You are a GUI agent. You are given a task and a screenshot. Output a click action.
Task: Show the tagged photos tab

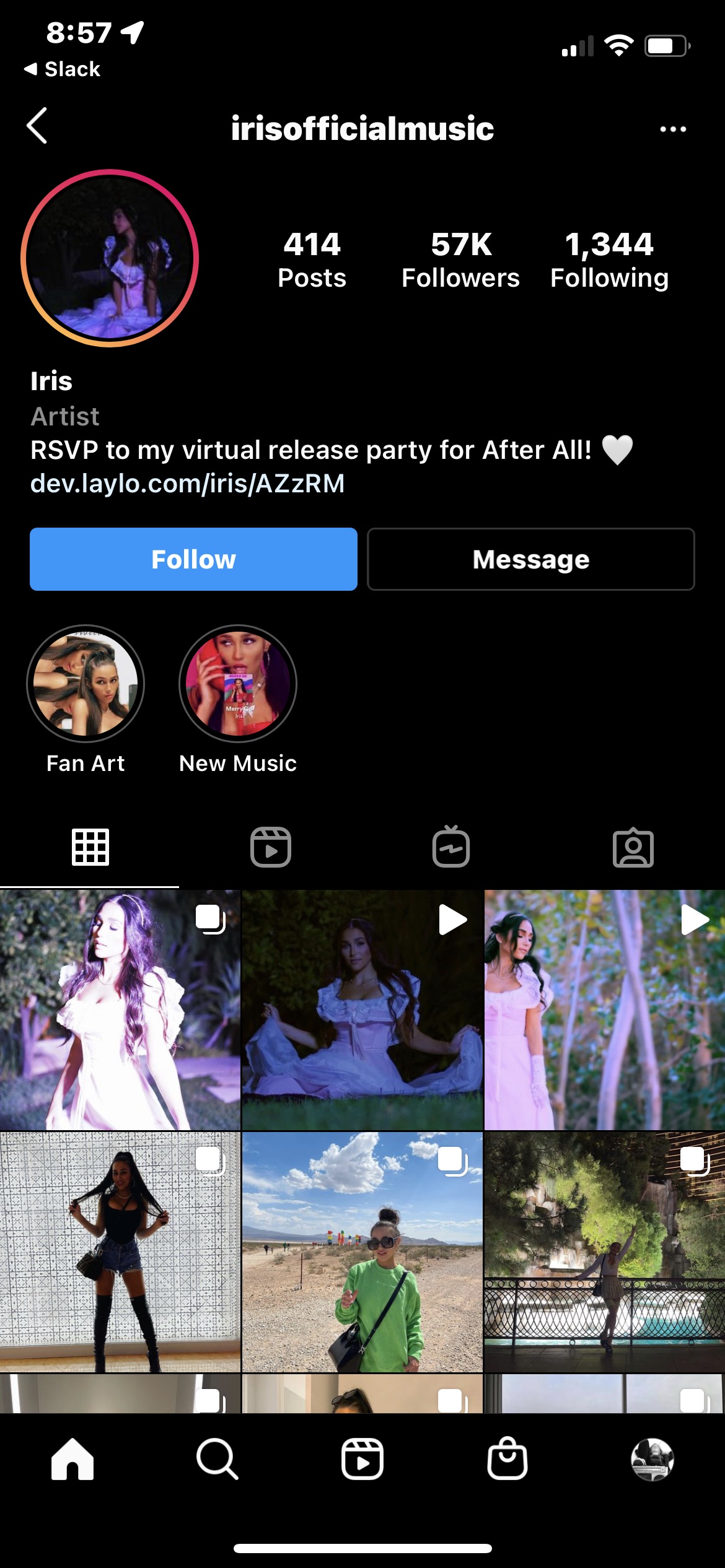pos(633,847)
